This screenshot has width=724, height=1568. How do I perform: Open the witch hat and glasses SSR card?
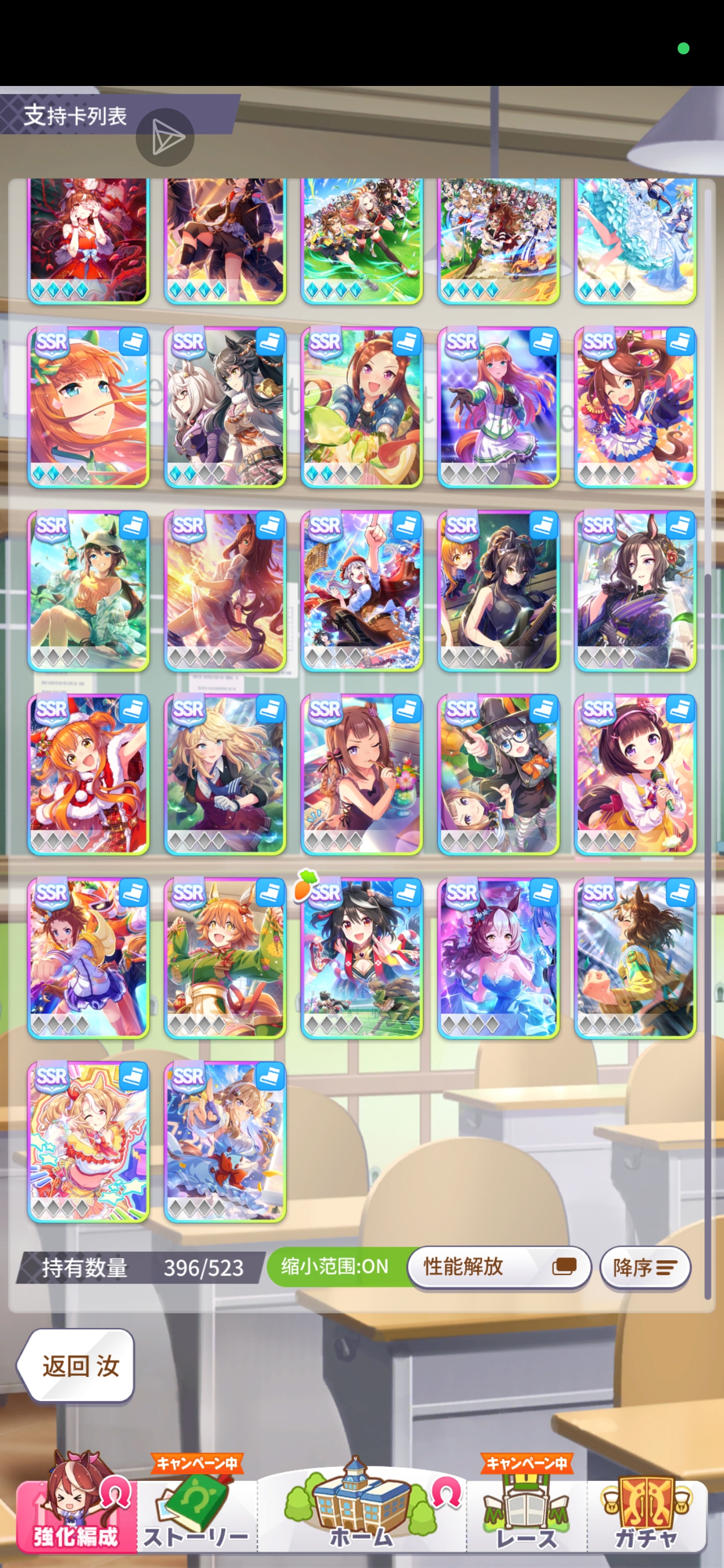pyautogui.click(x=498, y=774)
